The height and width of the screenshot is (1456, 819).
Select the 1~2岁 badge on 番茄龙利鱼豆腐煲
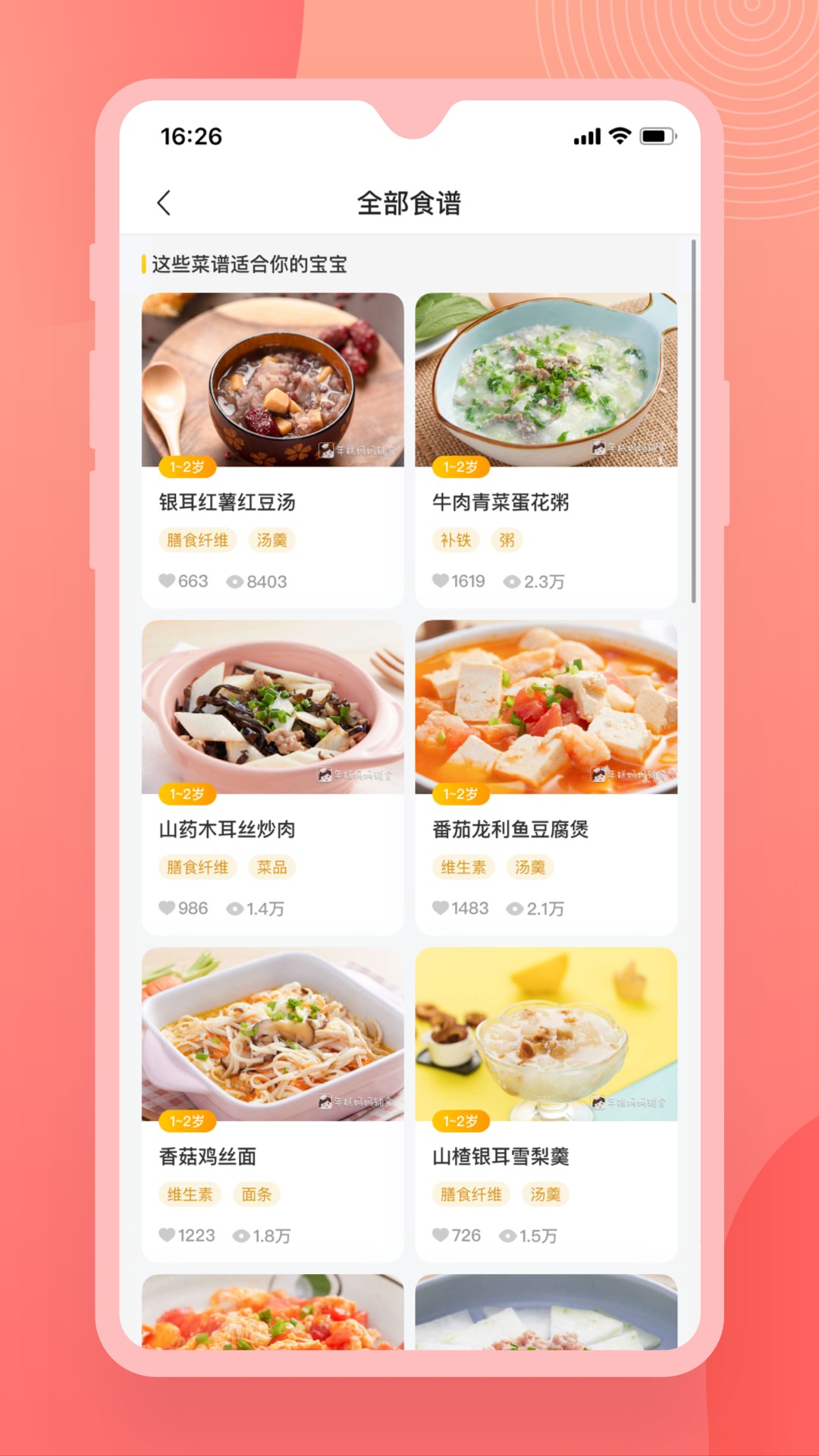coord(460,792)
